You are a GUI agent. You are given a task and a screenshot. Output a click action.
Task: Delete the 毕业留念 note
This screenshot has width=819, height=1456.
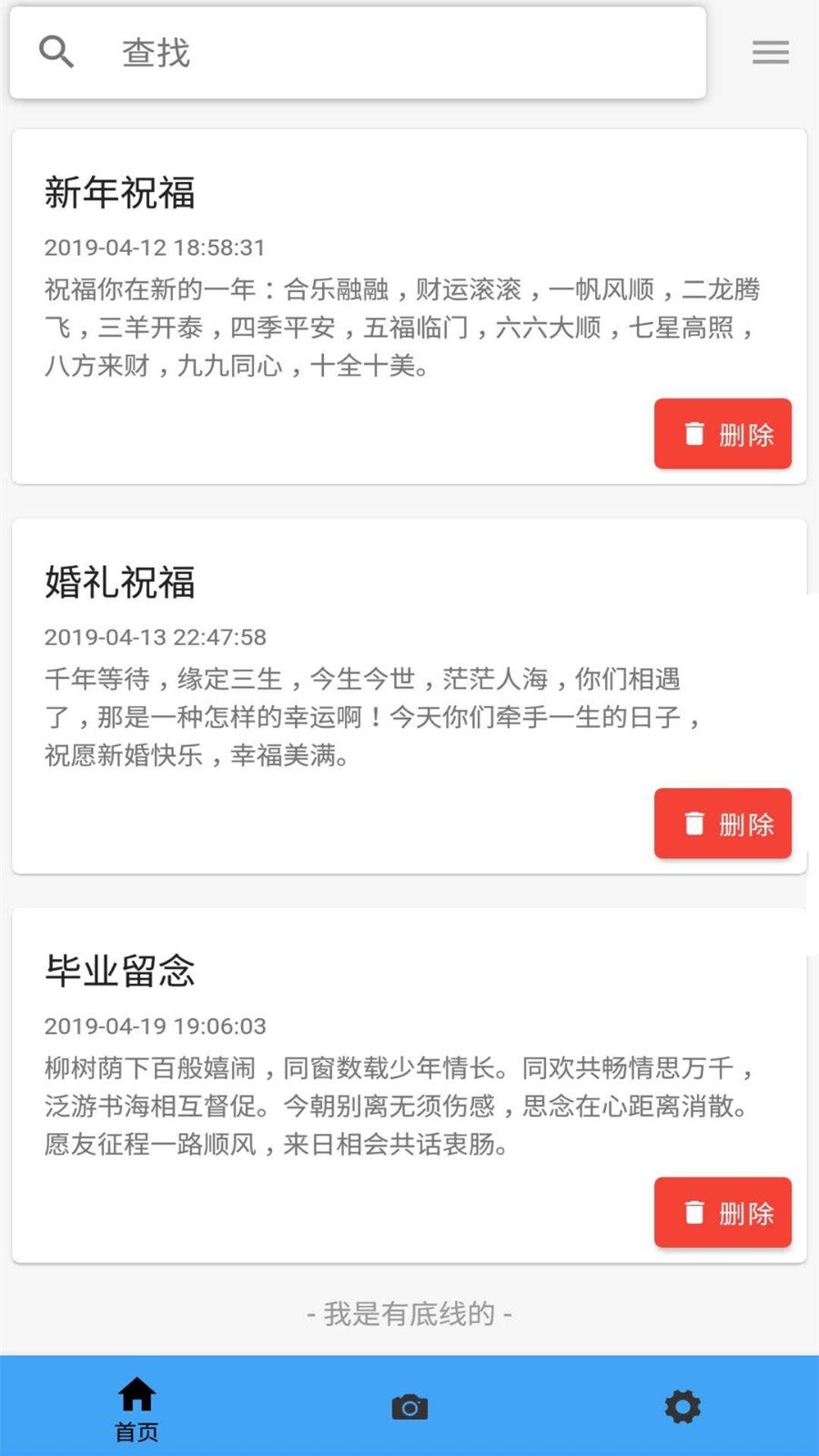[x=723, y=1213]
